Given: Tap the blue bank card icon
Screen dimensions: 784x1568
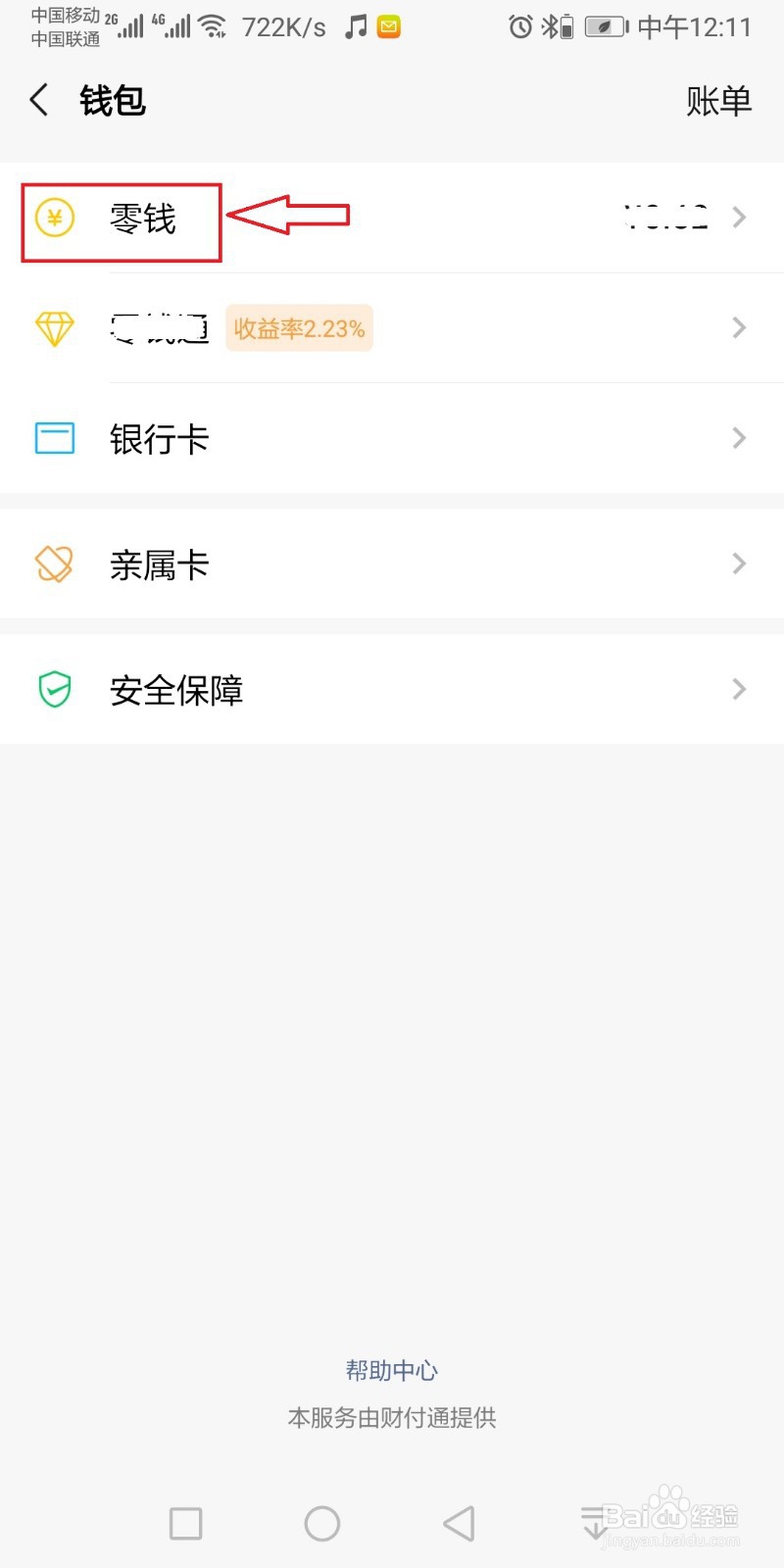Looking at the screenshot, I should 54,438.
